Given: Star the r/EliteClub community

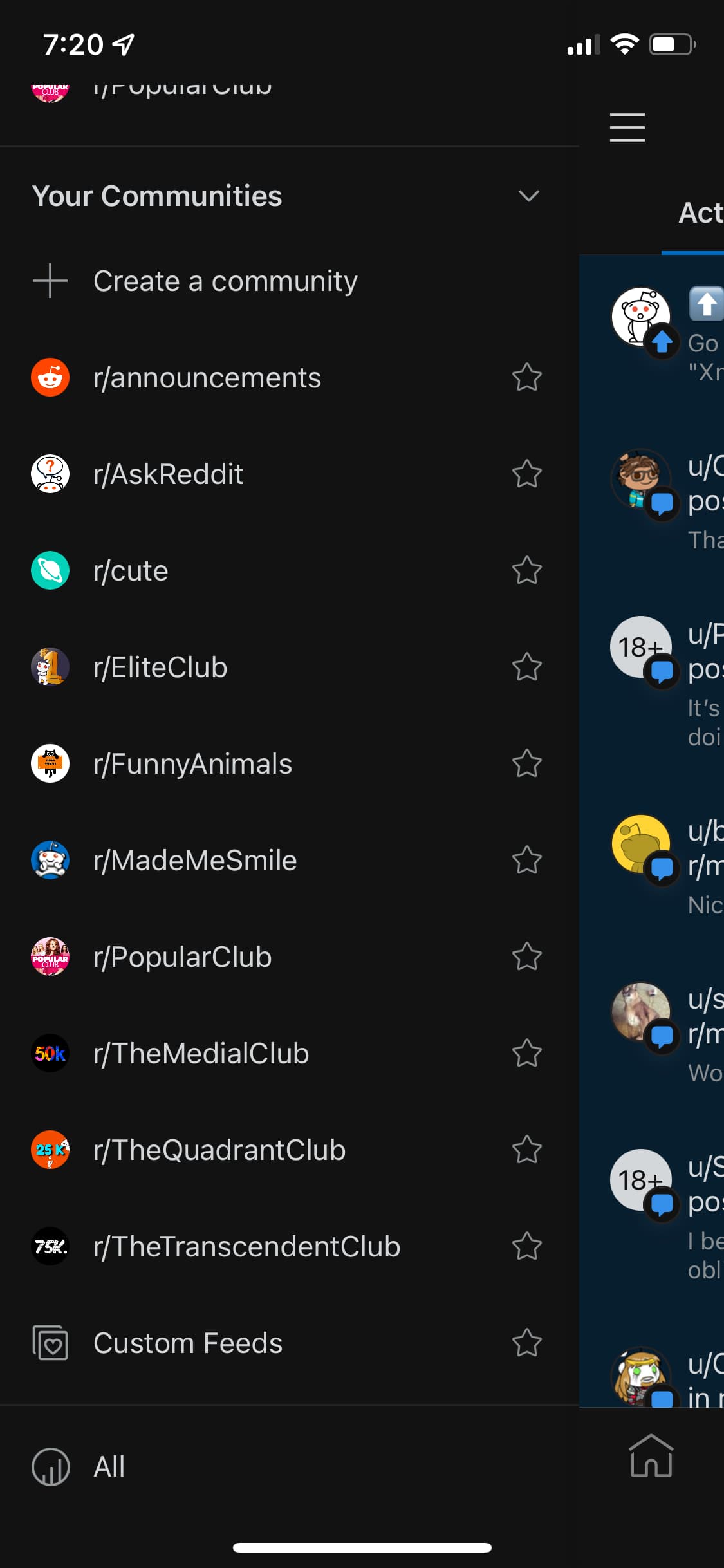Looking at the screenshot, I should [x=526, y=667].
